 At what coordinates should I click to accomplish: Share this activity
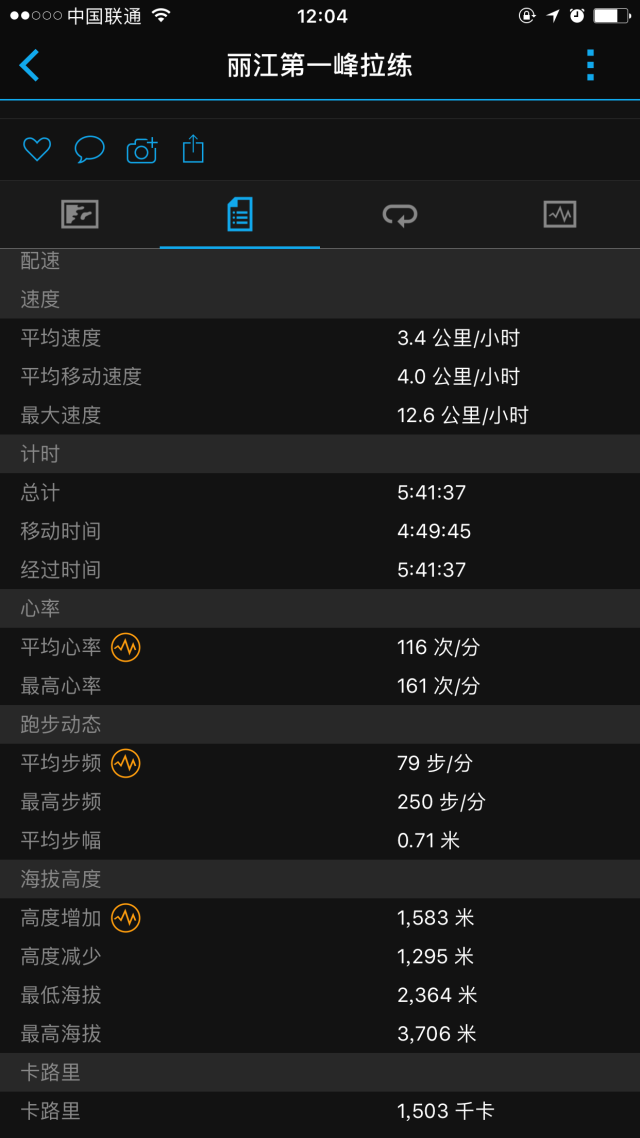[193, 149]
